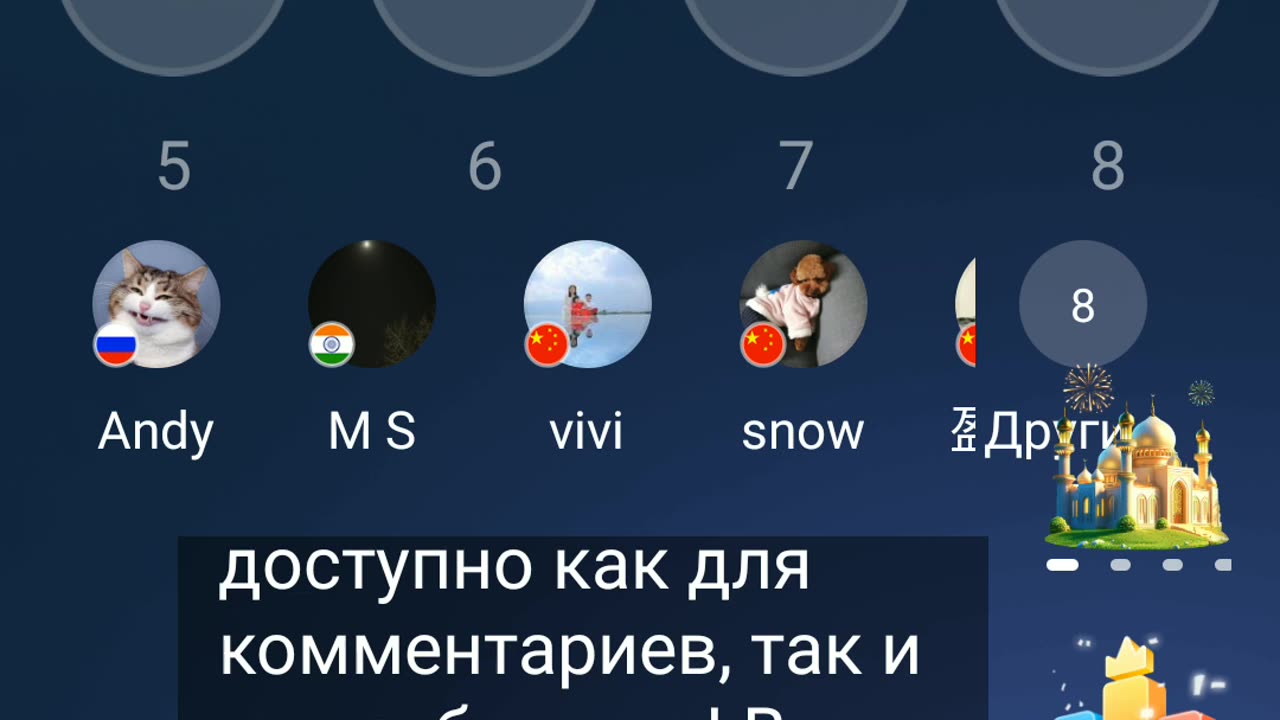
Task: Show the 8 other listeners
Action: pyautogui.click(x=1082, y=304)
